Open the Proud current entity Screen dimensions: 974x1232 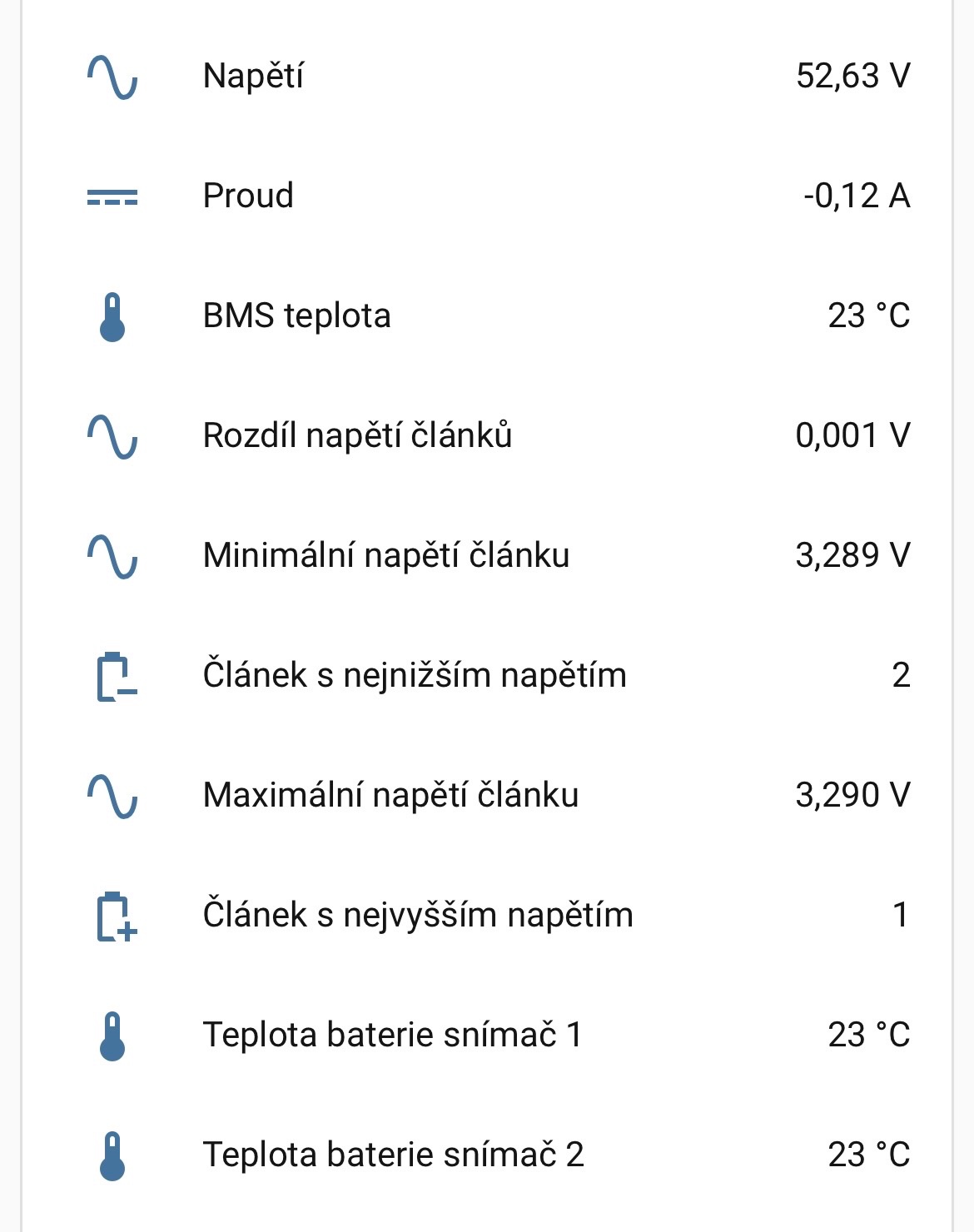click(248, 196)
